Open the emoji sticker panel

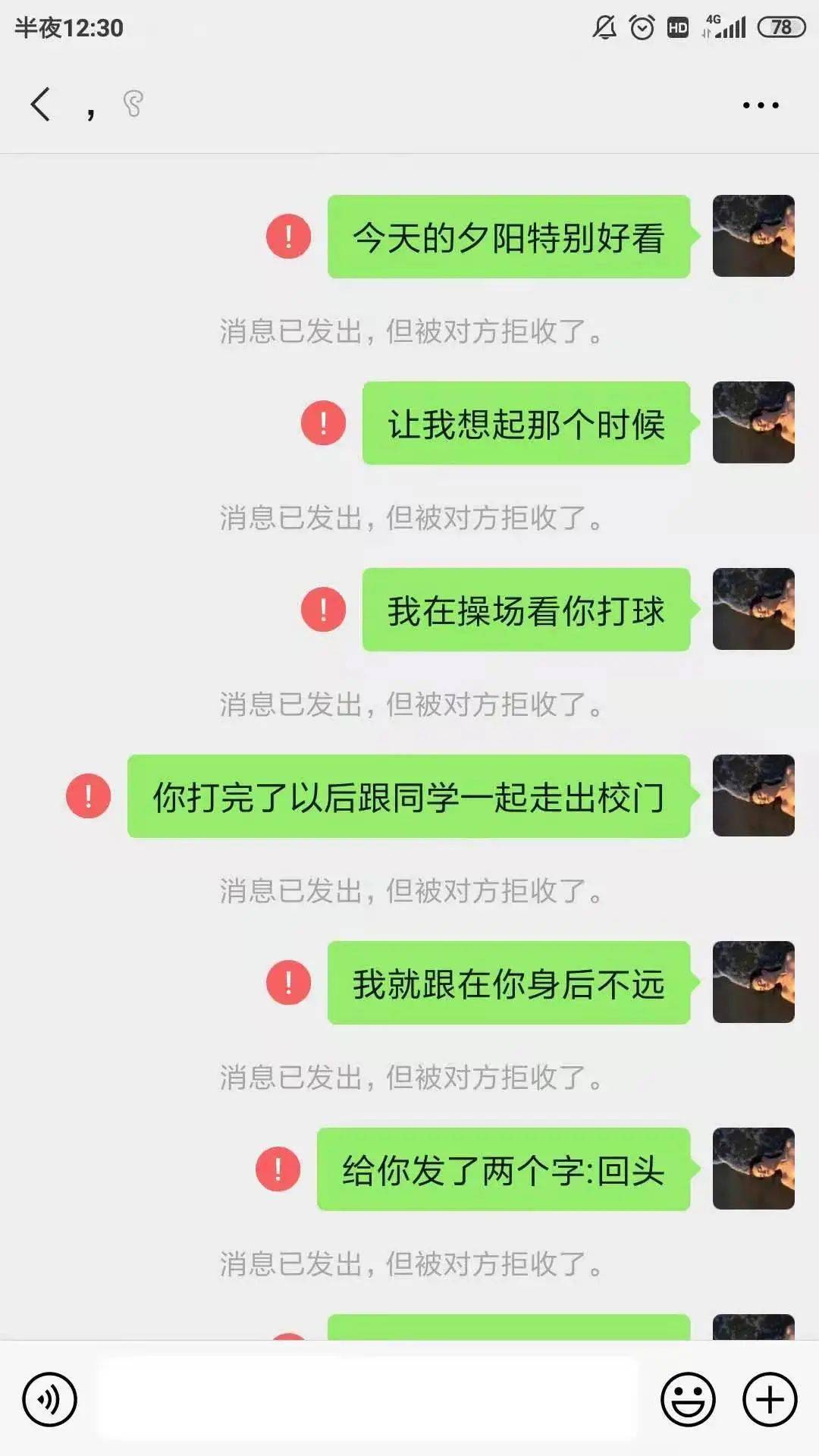point(688,1399)
